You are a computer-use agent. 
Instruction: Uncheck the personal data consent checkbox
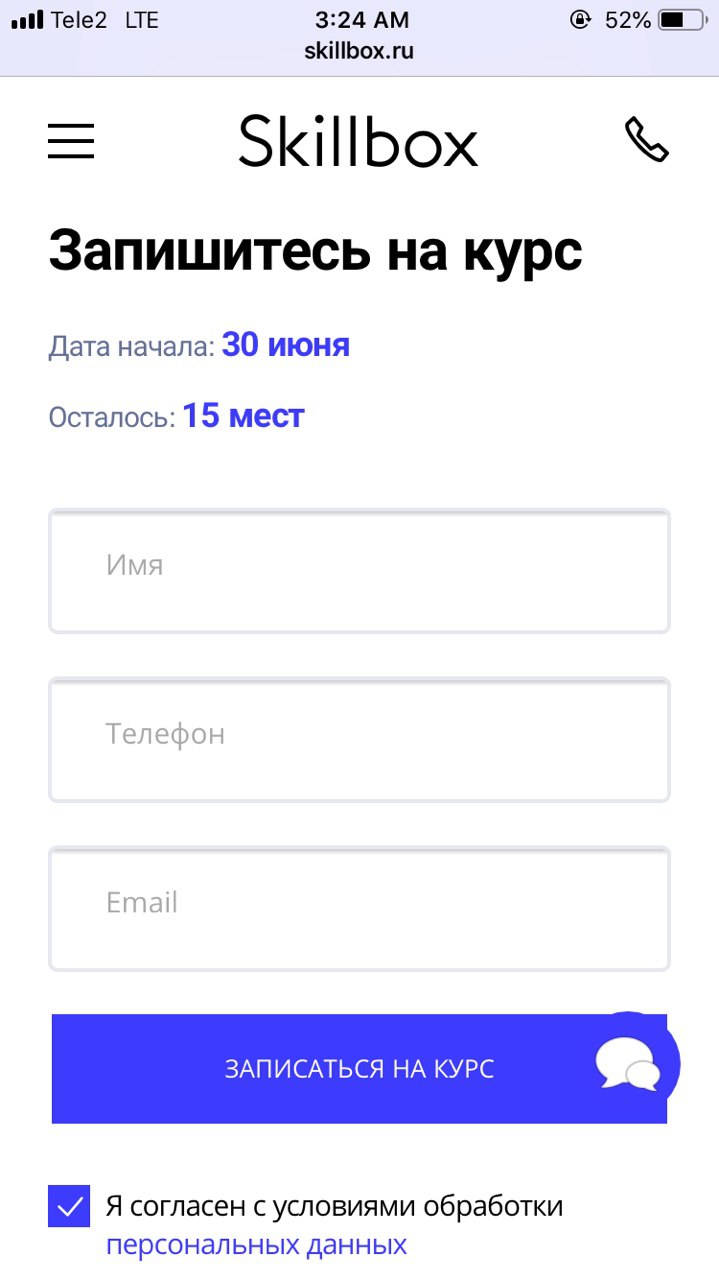[x=69, y=1206]
